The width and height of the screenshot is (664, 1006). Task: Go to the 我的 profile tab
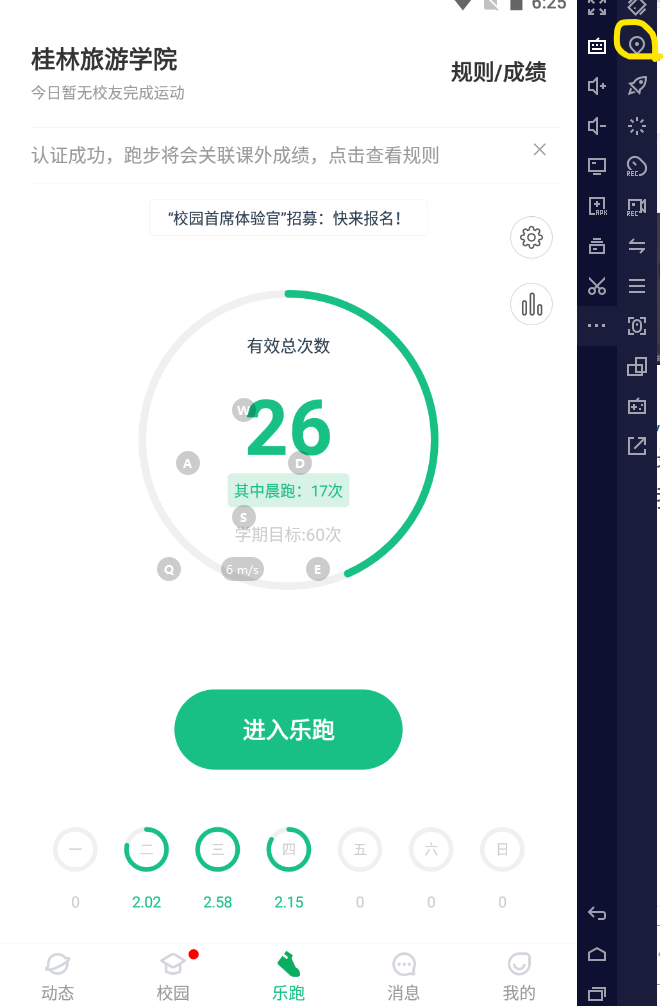pos(519,976)
